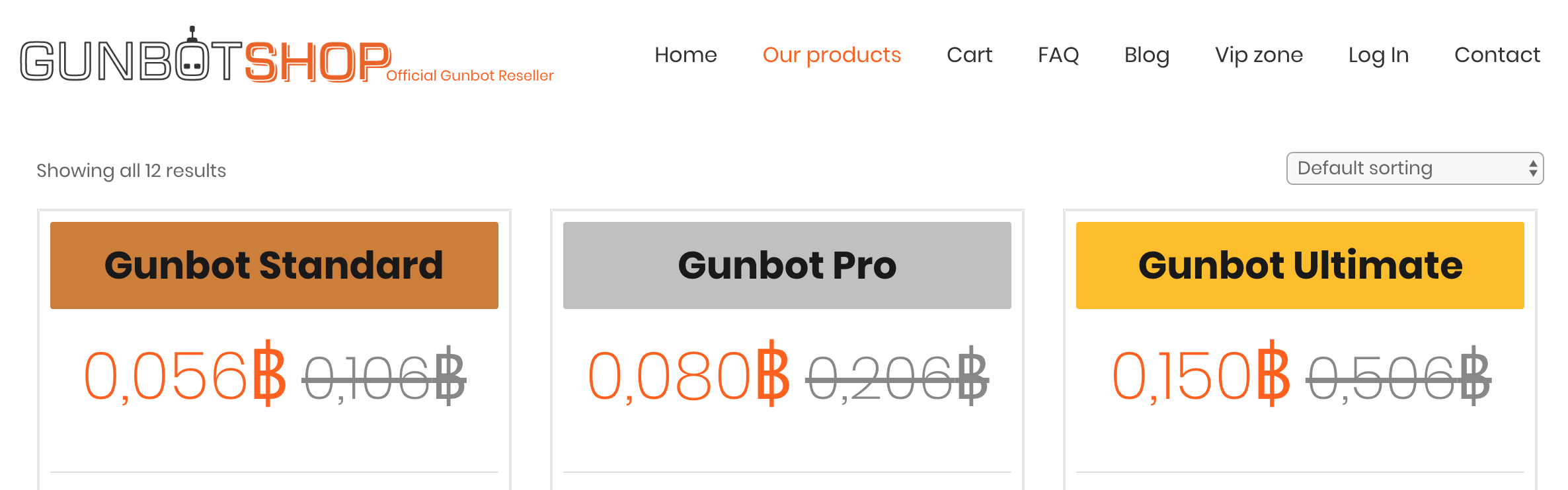
Task: Open the FAQ page
Action: (x=1058, y=55)
